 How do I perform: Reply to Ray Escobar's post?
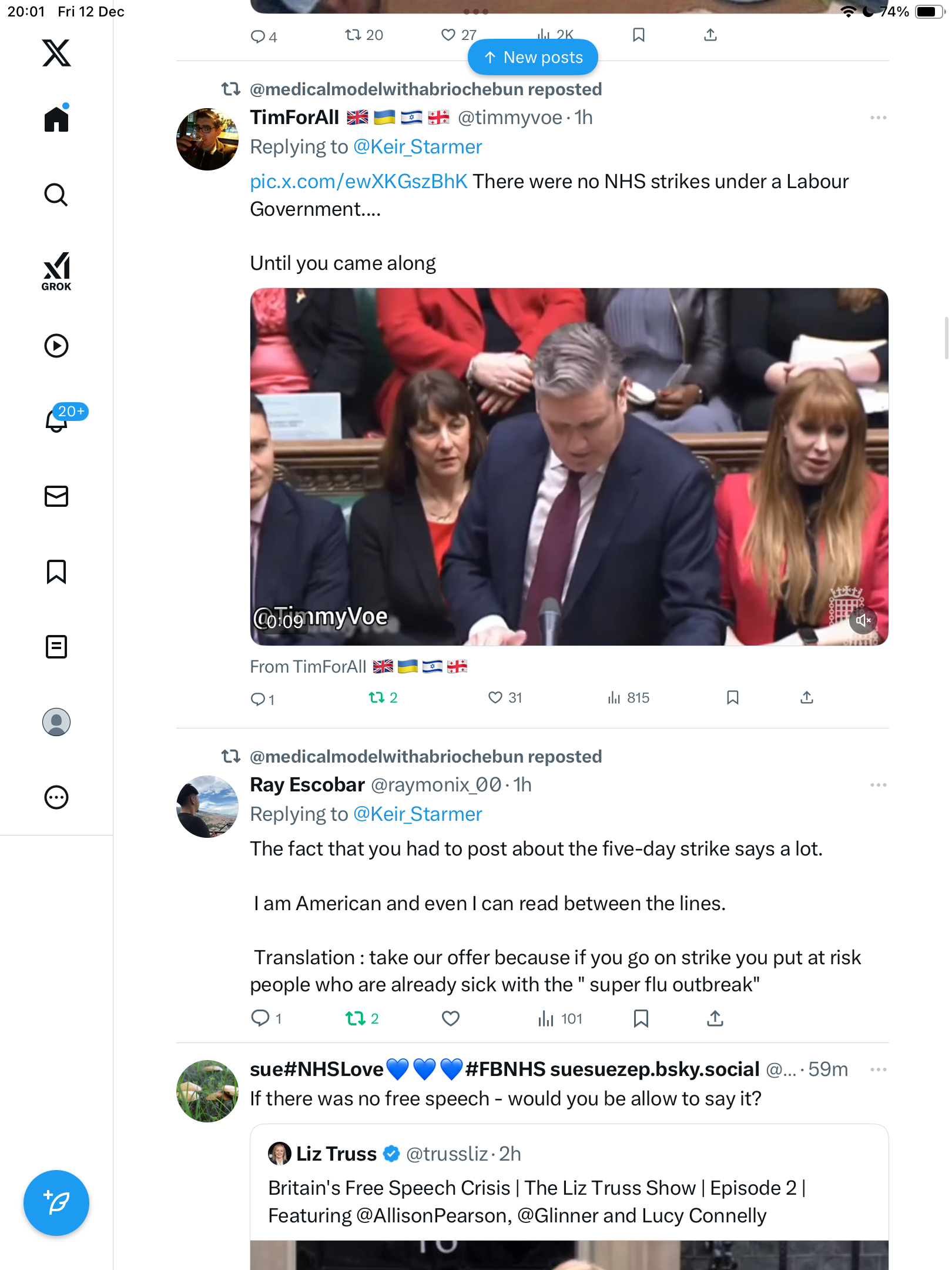coord(260,1018)
